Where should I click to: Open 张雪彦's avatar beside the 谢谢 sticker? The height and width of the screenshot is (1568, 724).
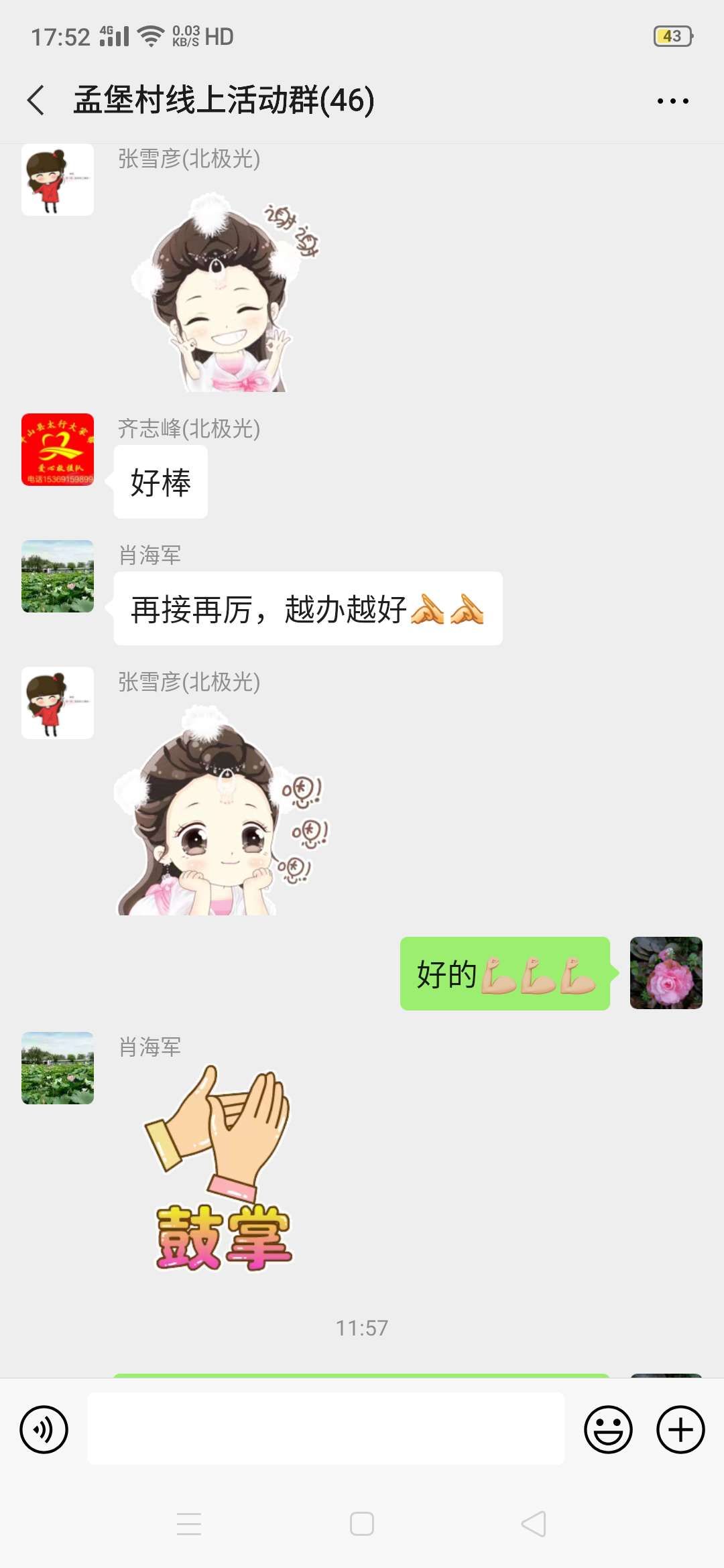click(58, 180)
